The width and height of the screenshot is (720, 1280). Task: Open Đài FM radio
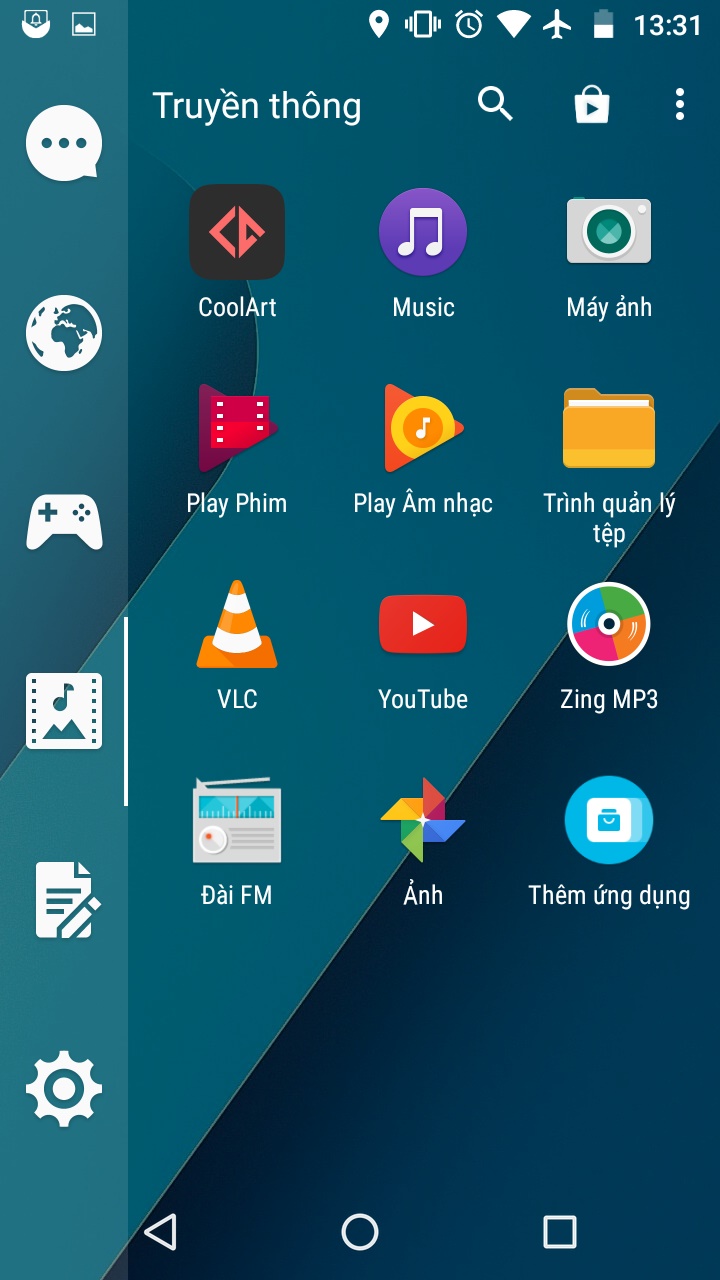(237, 820)
